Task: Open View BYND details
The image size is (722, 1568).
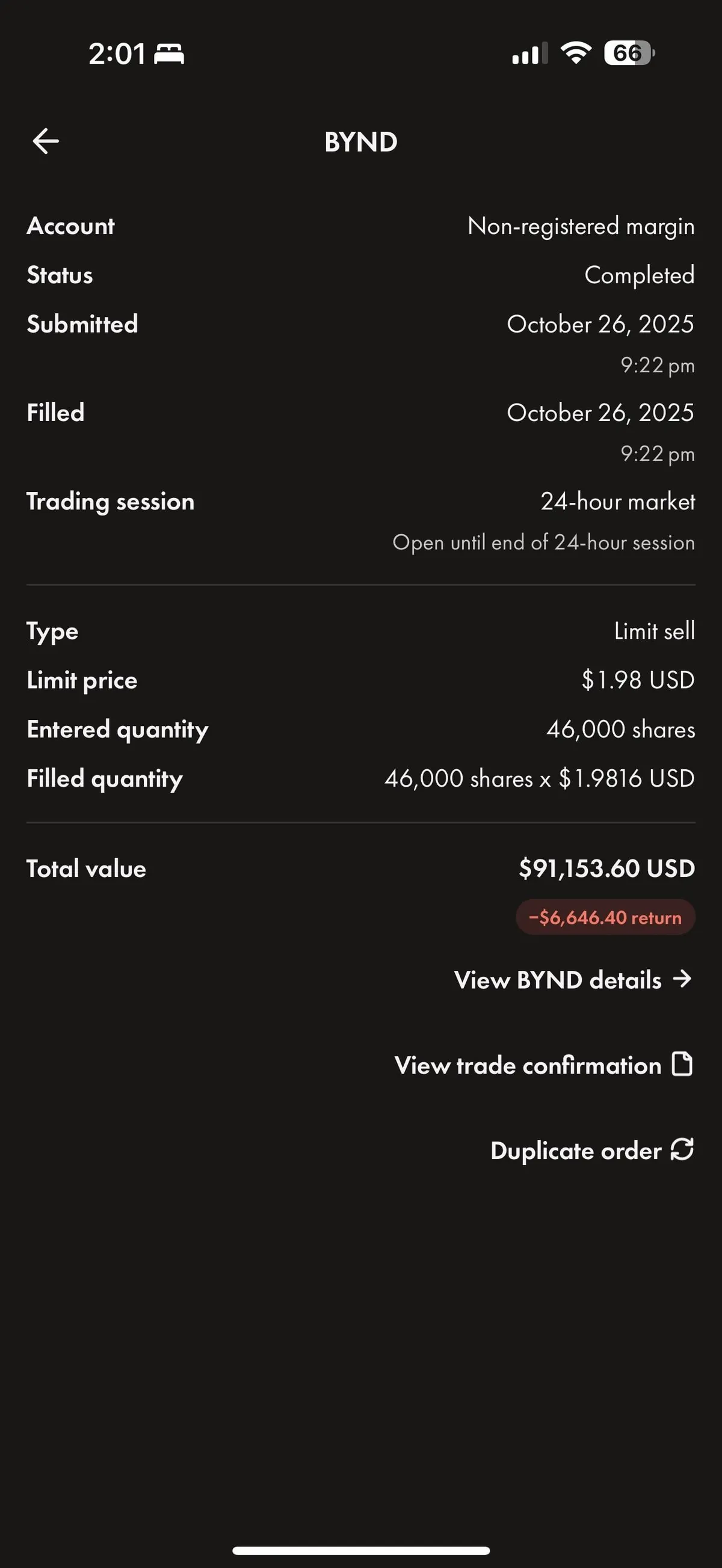Action: click(x=558, y=980)
